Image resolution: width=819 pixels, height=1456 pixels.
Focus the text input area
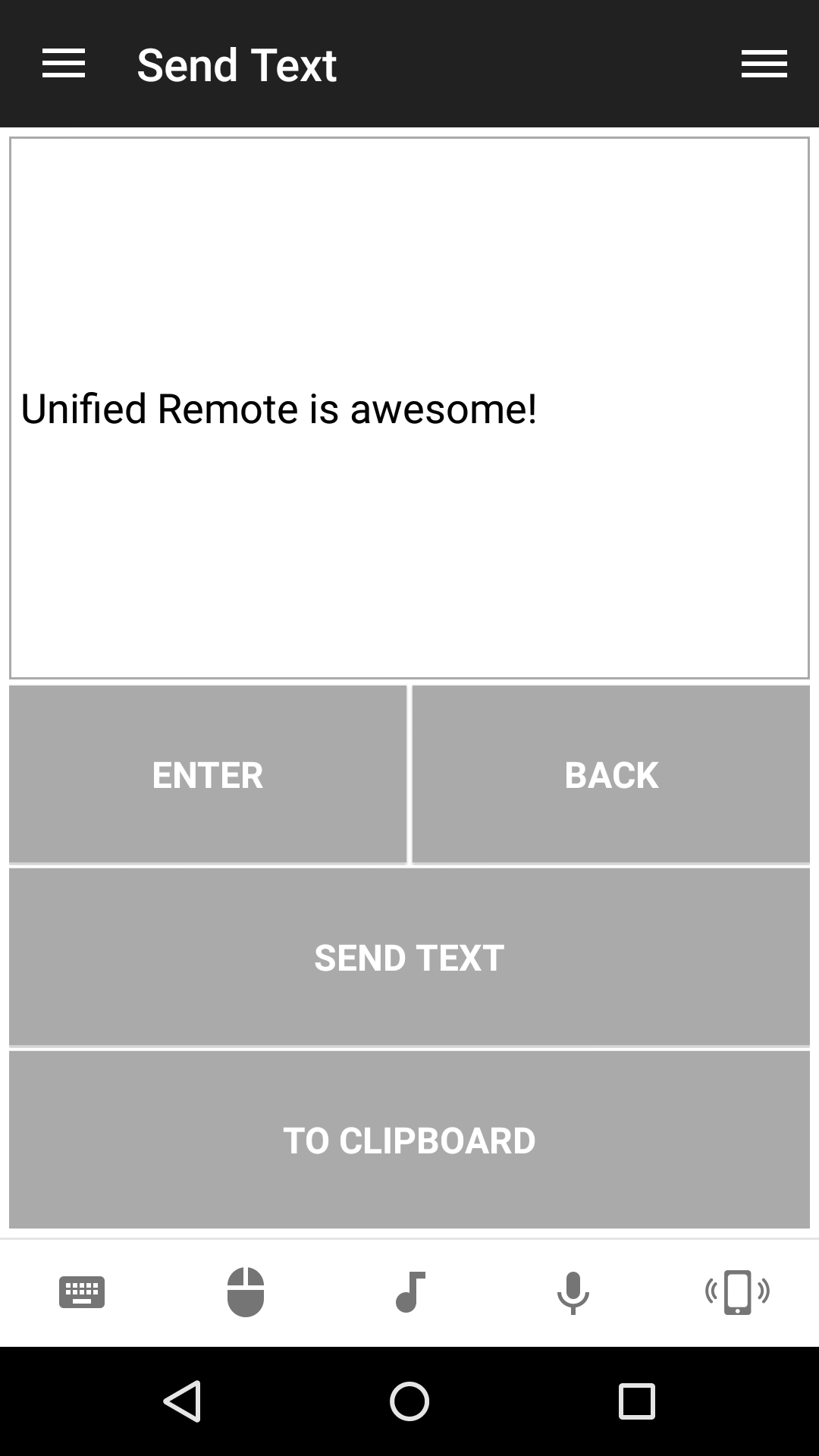[409, 408]
